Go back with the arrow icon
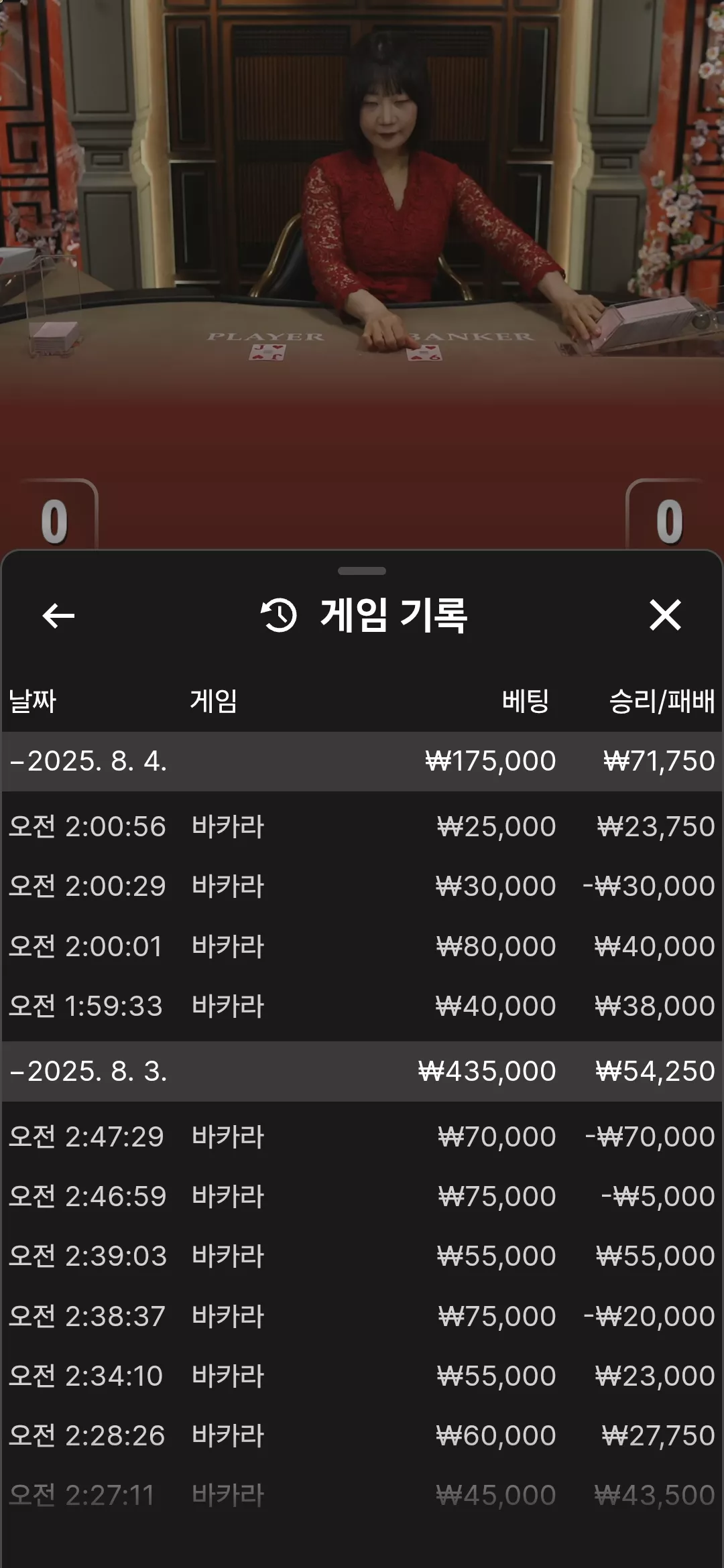This screenshot has width=724, height=1568. [x=58, y=616]
